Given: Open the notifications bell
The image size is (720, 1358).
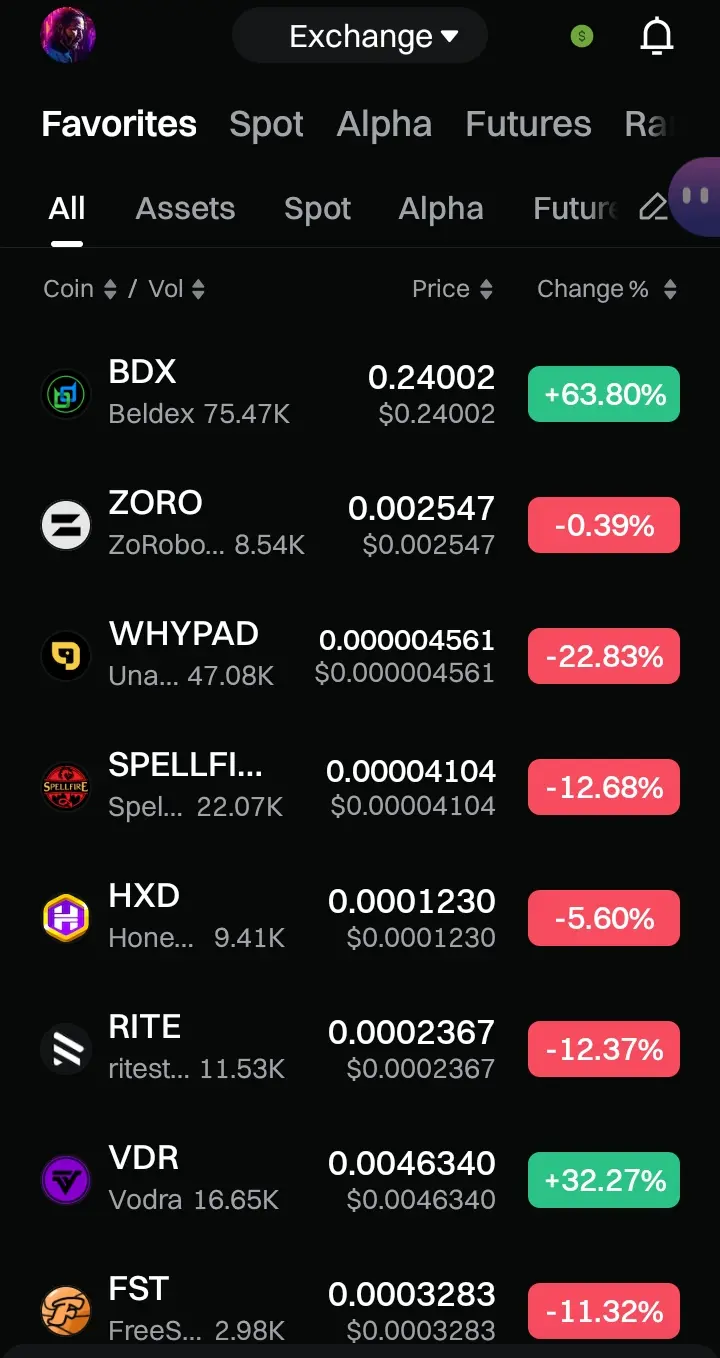Looking at the screenshot, I should point(657,37).
